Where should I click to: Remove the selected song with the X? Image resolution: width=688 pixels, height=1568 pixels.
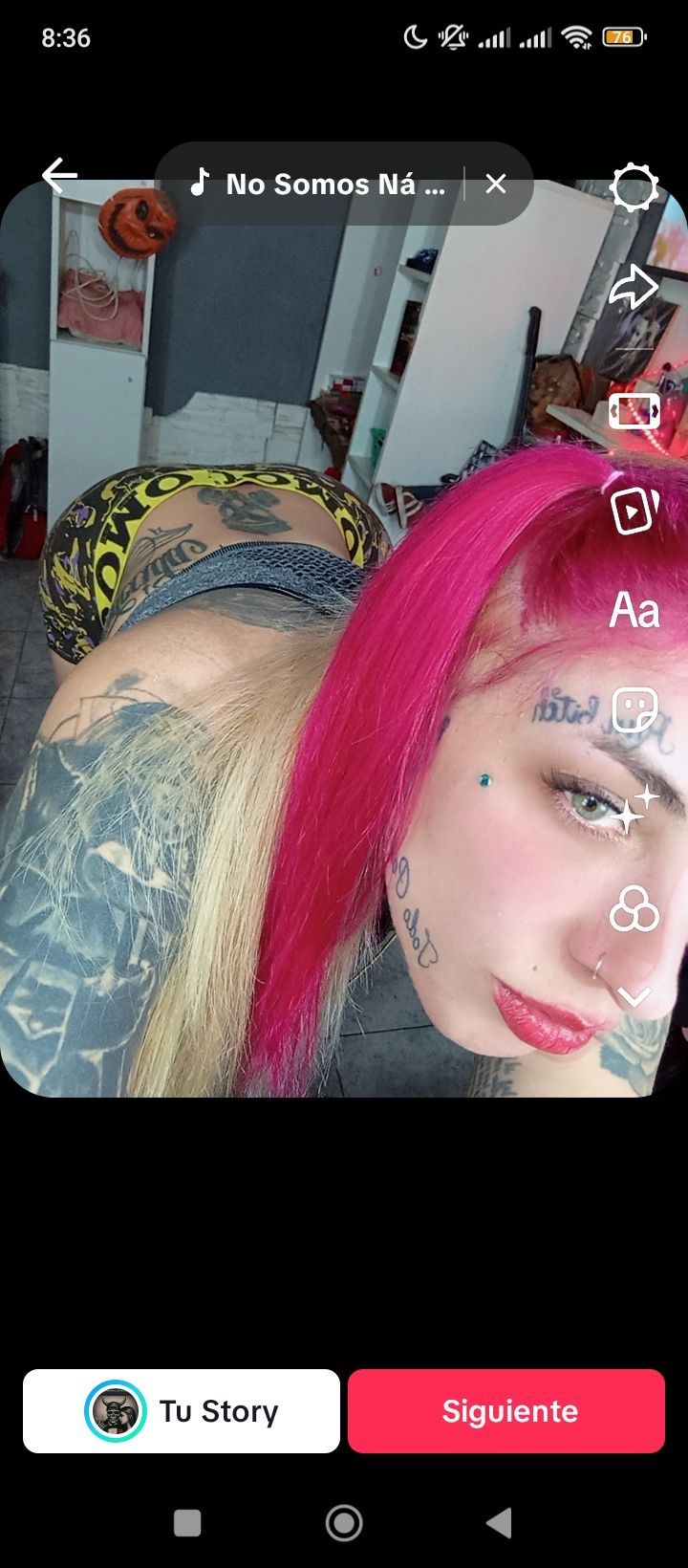click(x=495, y=184)
